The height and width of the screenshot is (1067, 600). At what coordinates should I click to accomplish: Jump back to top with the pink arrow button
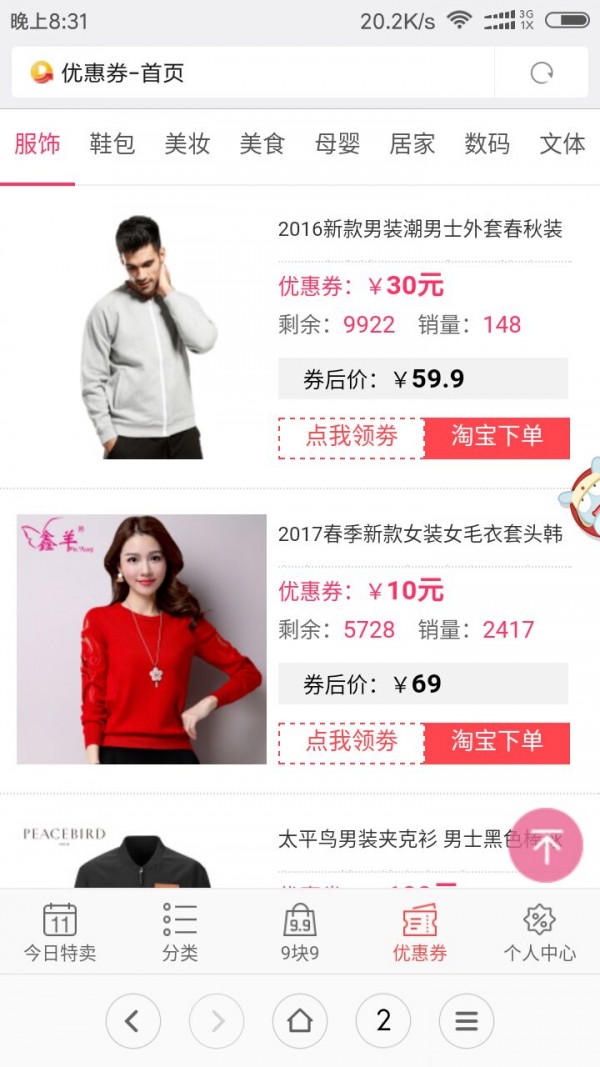coord(546,848)
